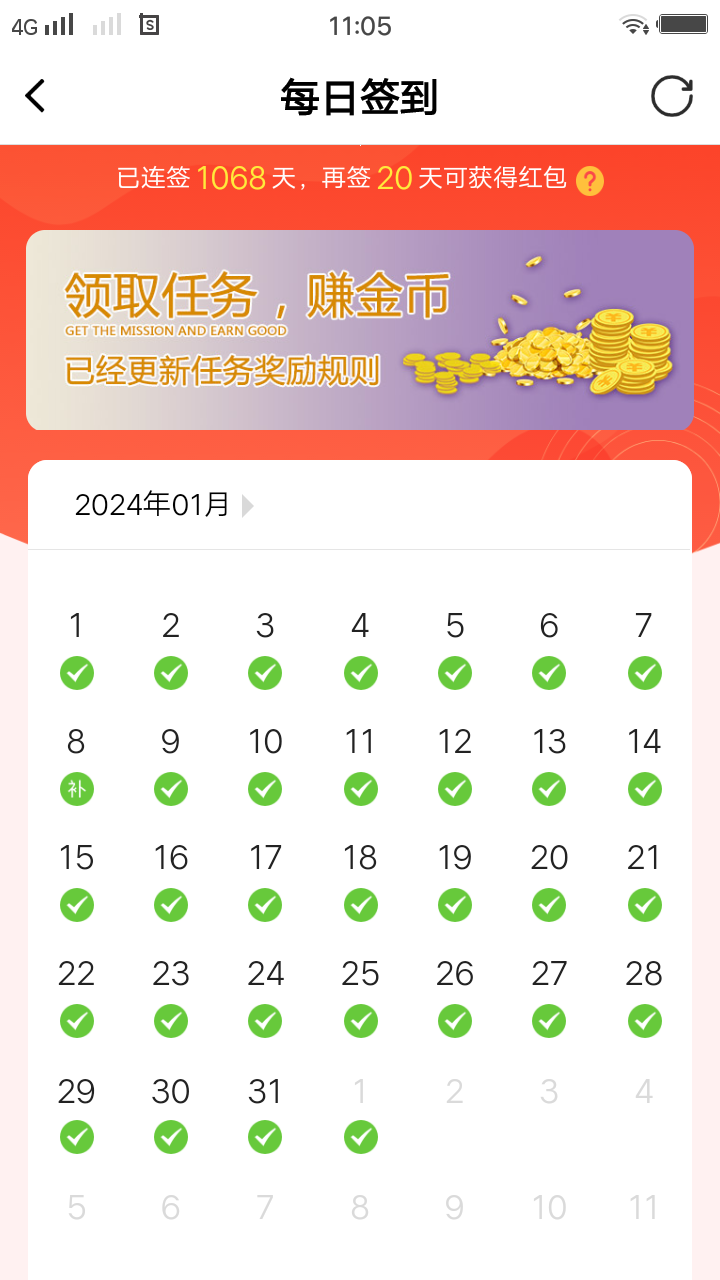Open the red packet help question mark
The height and width of the screenshot is (1280, 720).
pyautogui.click(x=590, y=181)
